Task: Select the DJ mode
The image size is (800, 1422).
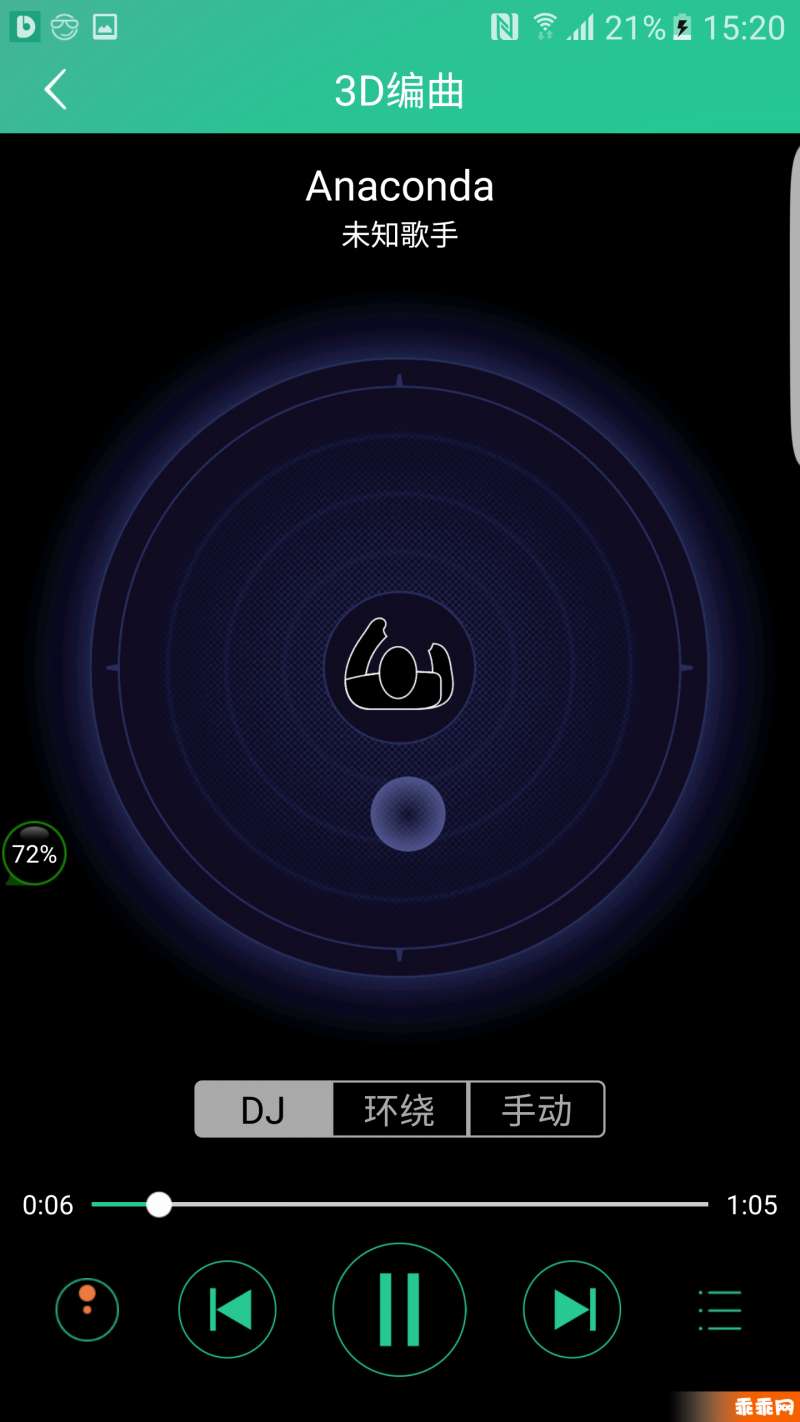Action: [263, 1109]
